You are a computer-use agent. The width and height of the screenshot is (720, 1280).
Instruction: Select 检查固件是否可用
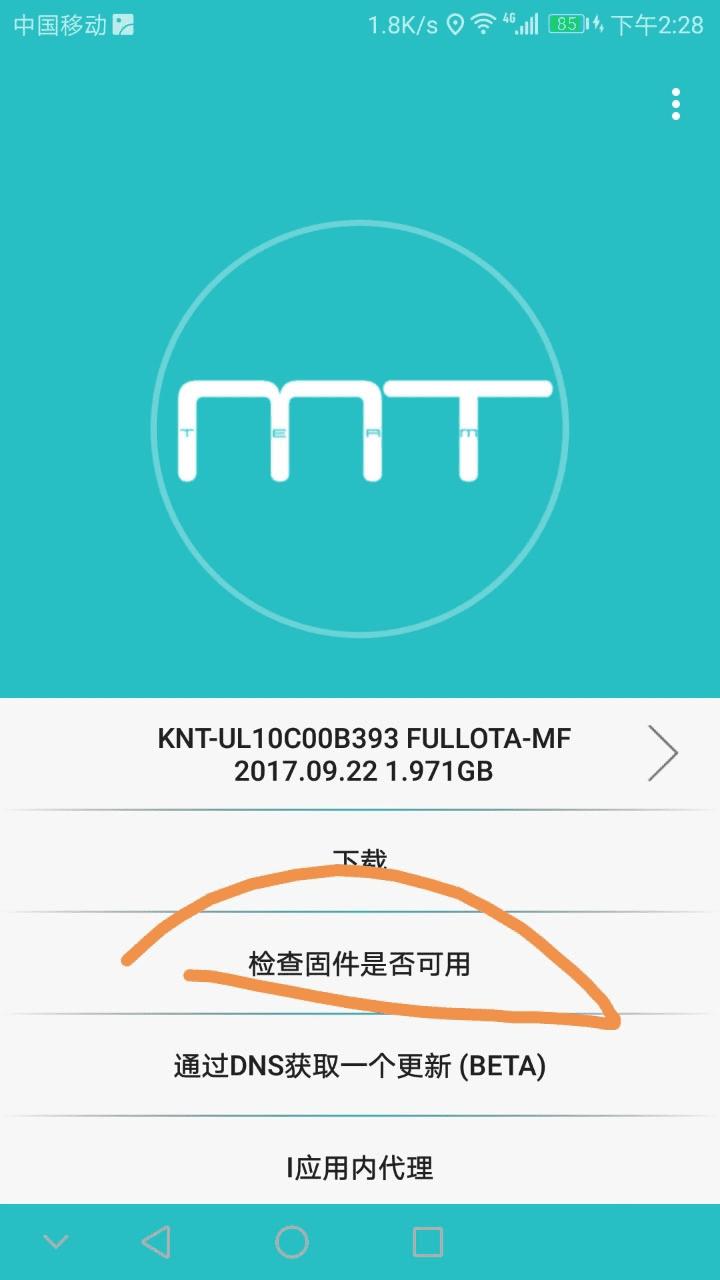(x=360, y=964)
